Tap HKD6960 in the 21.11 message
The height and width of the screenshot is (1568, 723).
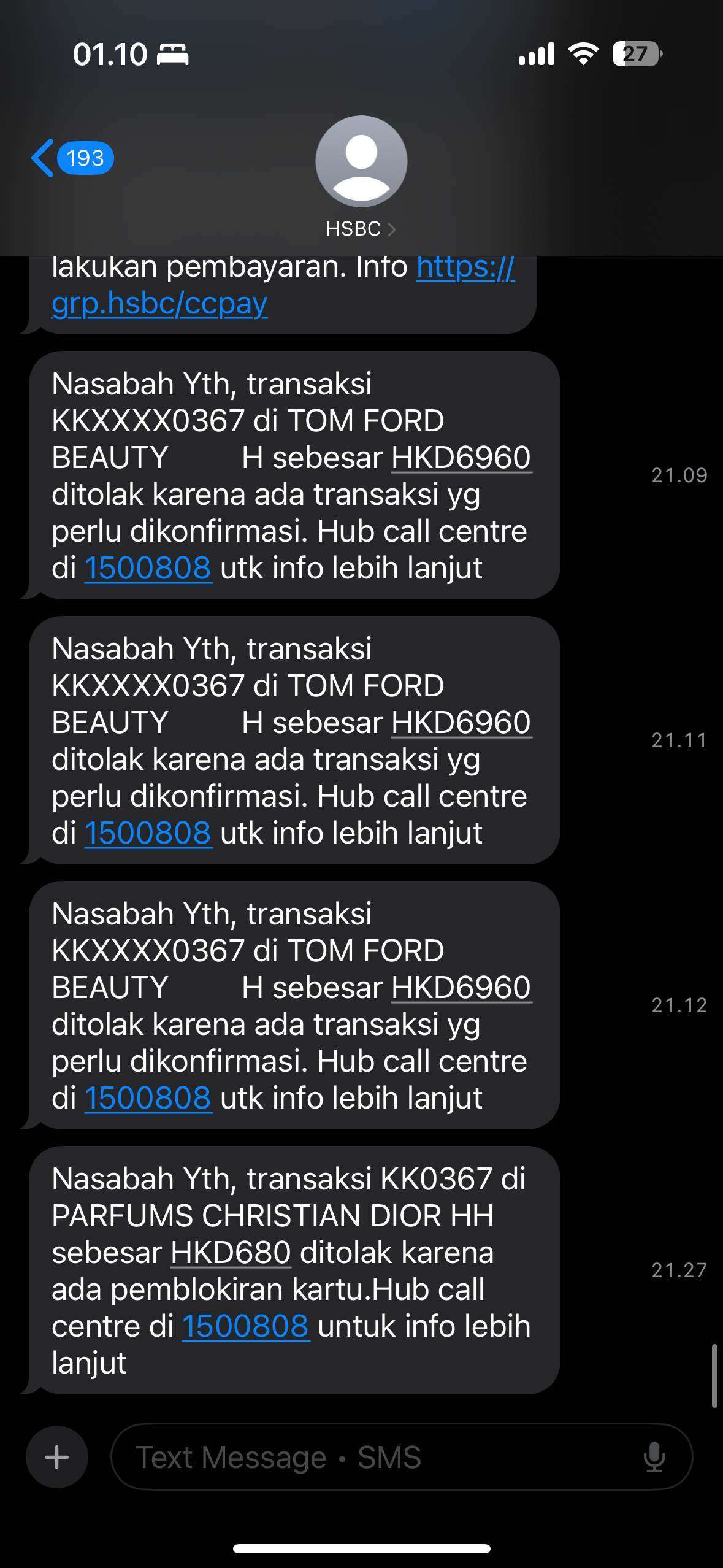point(461,722)
